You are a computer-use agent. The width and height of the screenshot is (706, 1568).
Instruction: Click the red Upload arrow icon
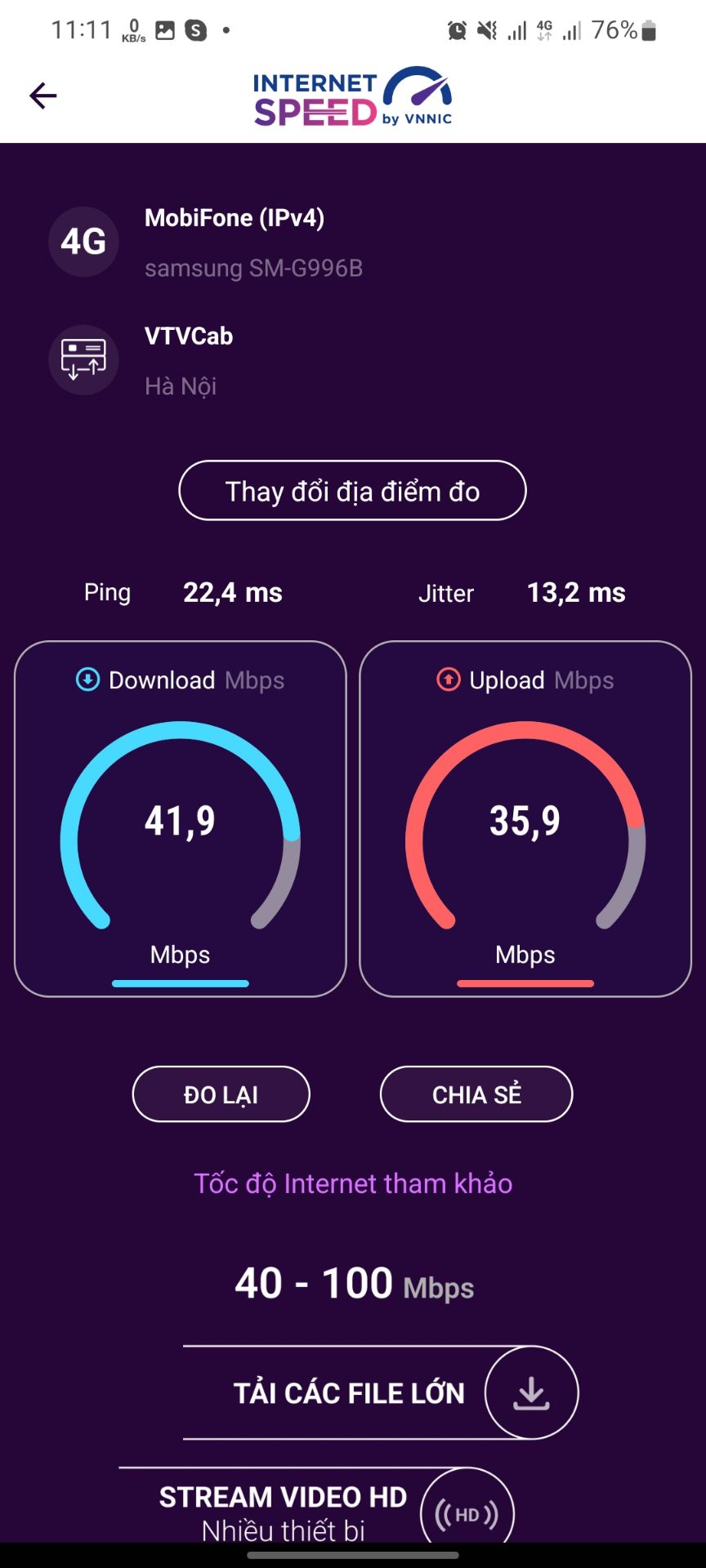448,679
